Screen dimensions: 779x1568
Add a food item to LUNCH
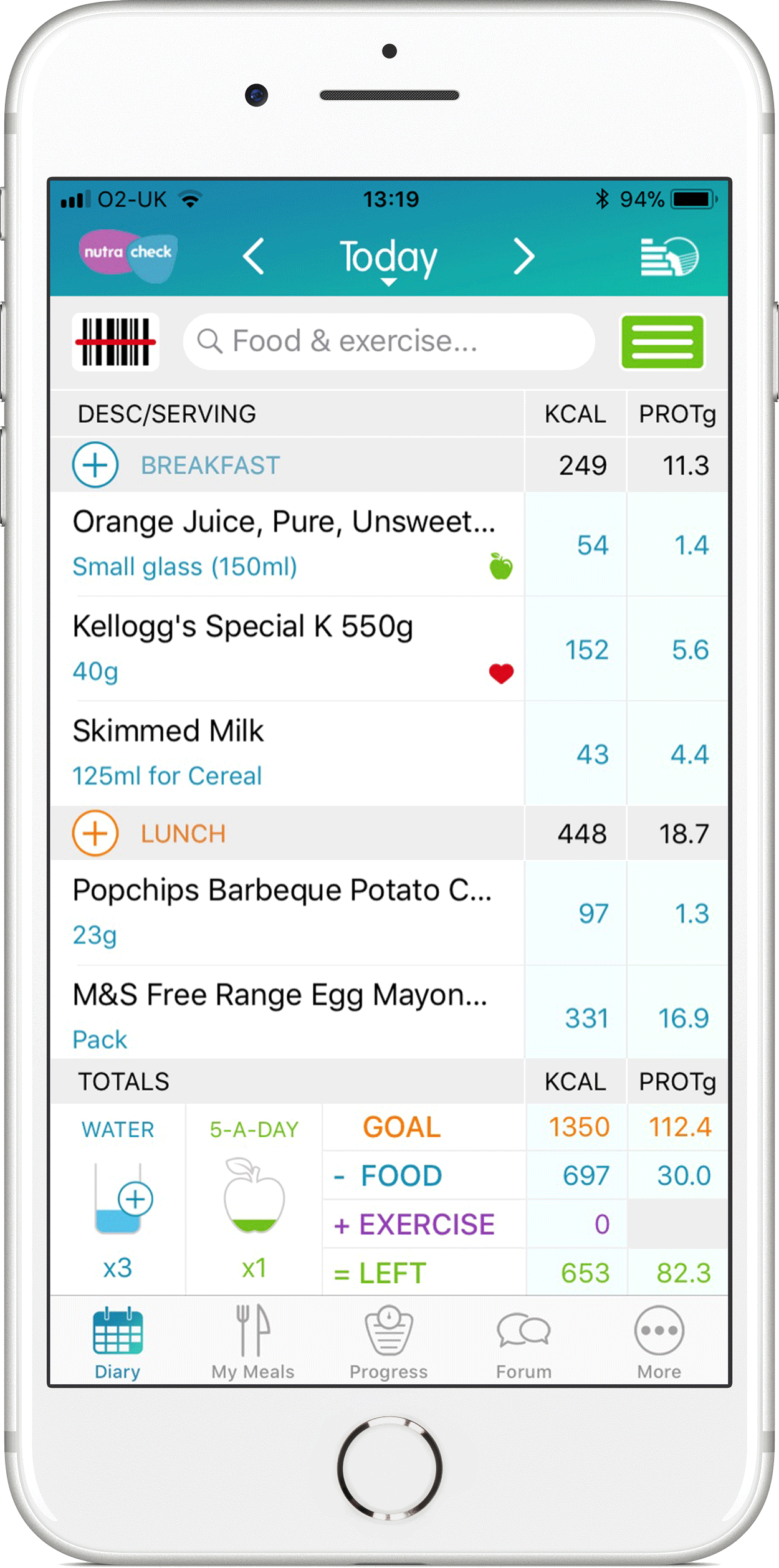pyautogui.click(x=97, y=833)
